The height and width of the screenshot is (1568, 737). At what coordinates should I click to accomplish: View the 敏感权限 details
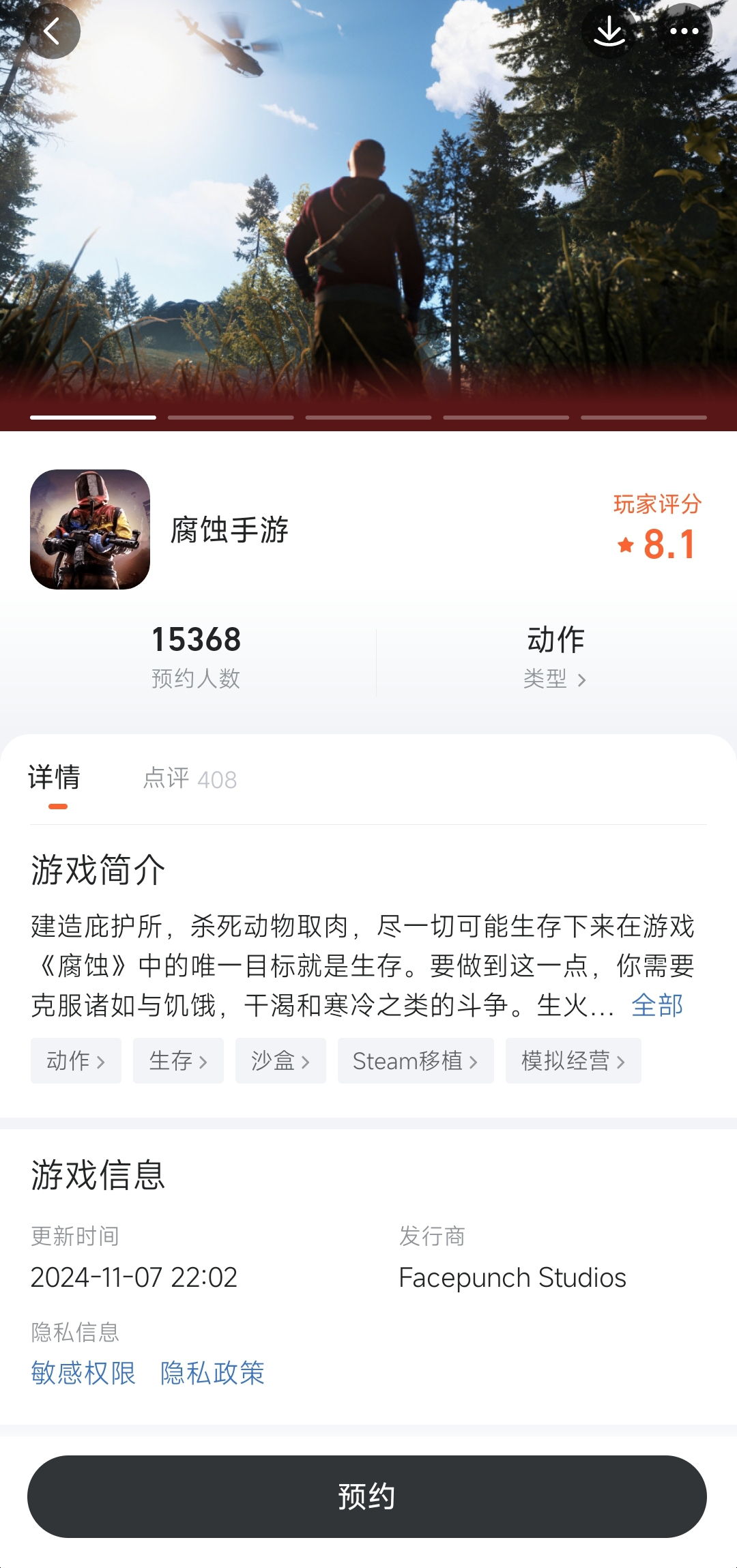coord(83,1373)
